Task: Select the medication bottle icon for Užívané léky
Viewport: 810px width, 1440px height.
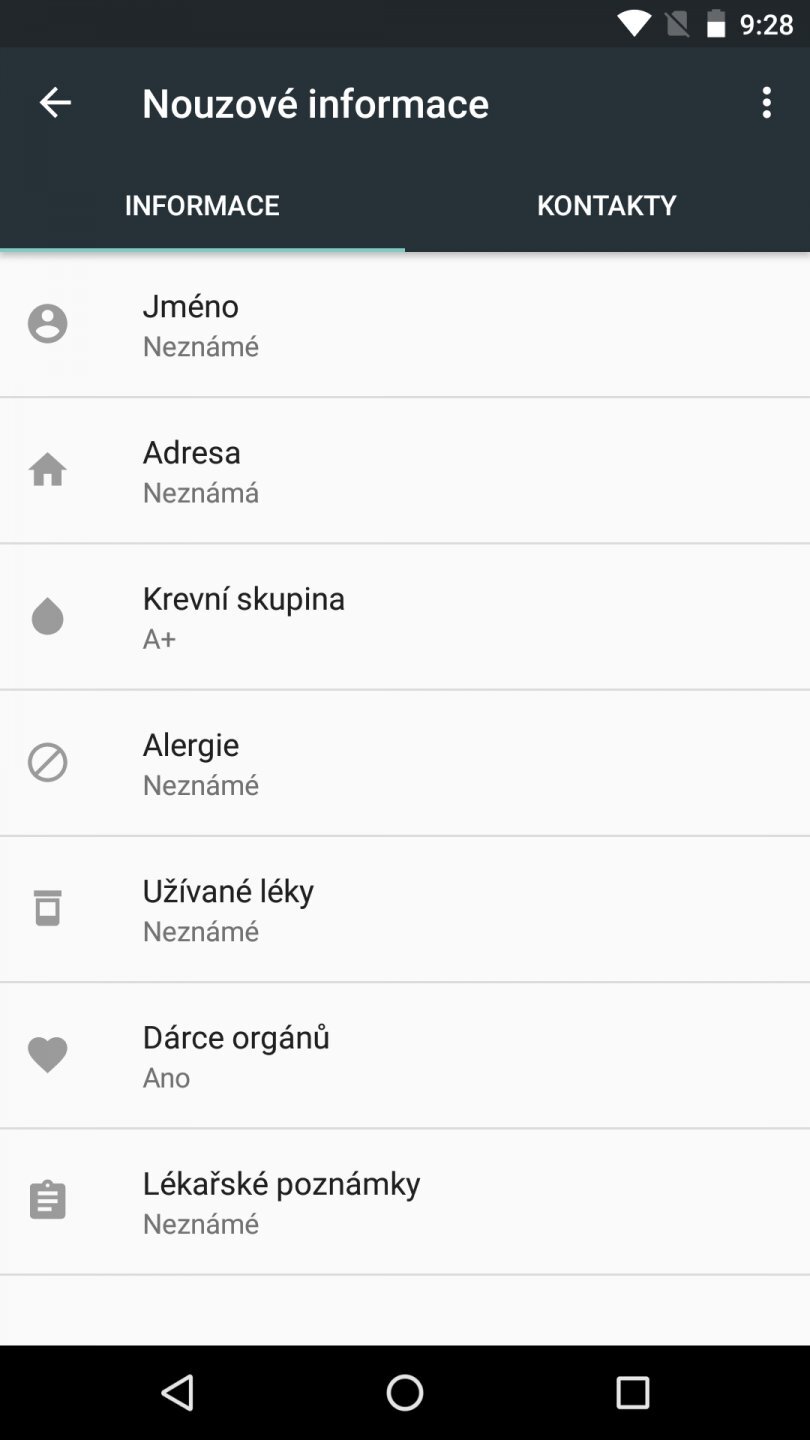Action: (x=47, y=908)
